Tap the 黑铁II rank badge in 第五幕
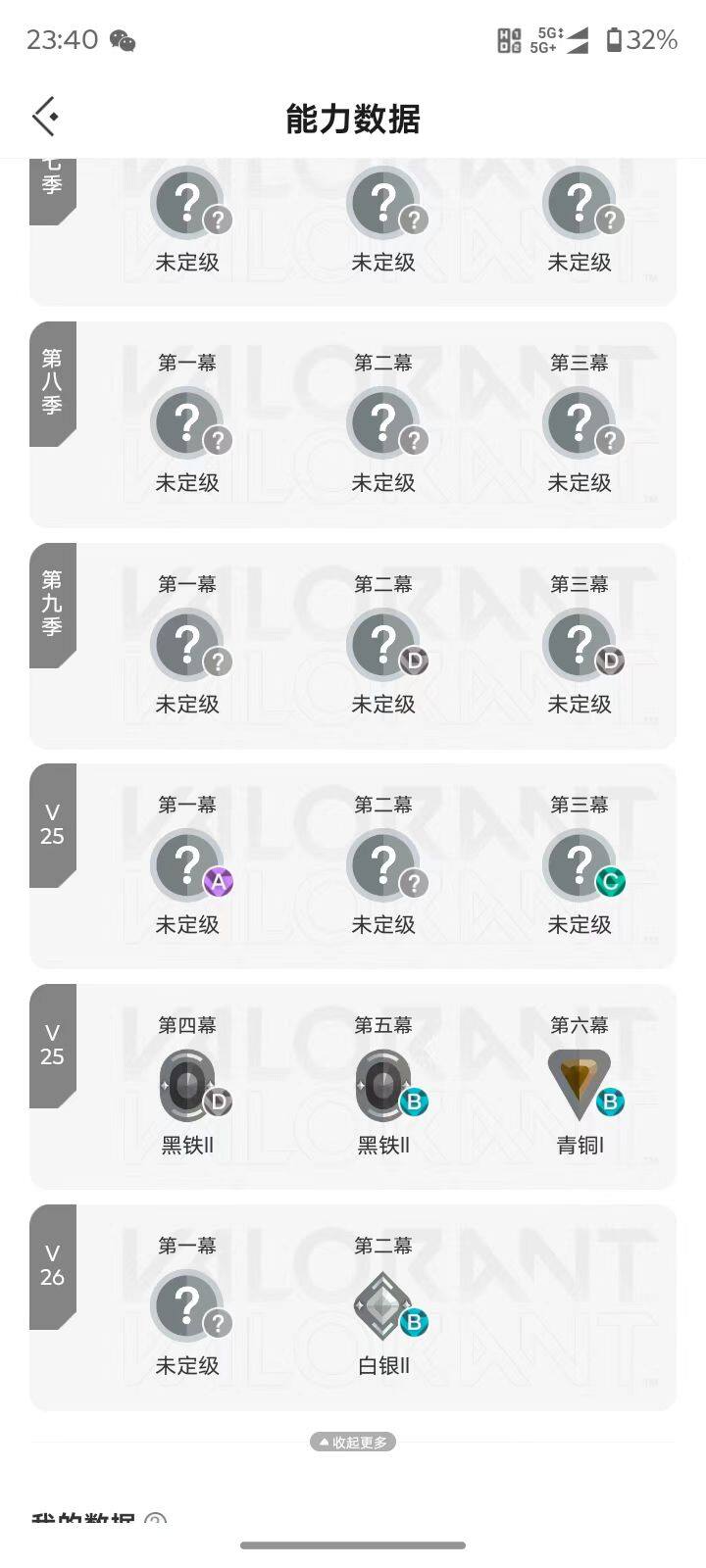 383,1084
